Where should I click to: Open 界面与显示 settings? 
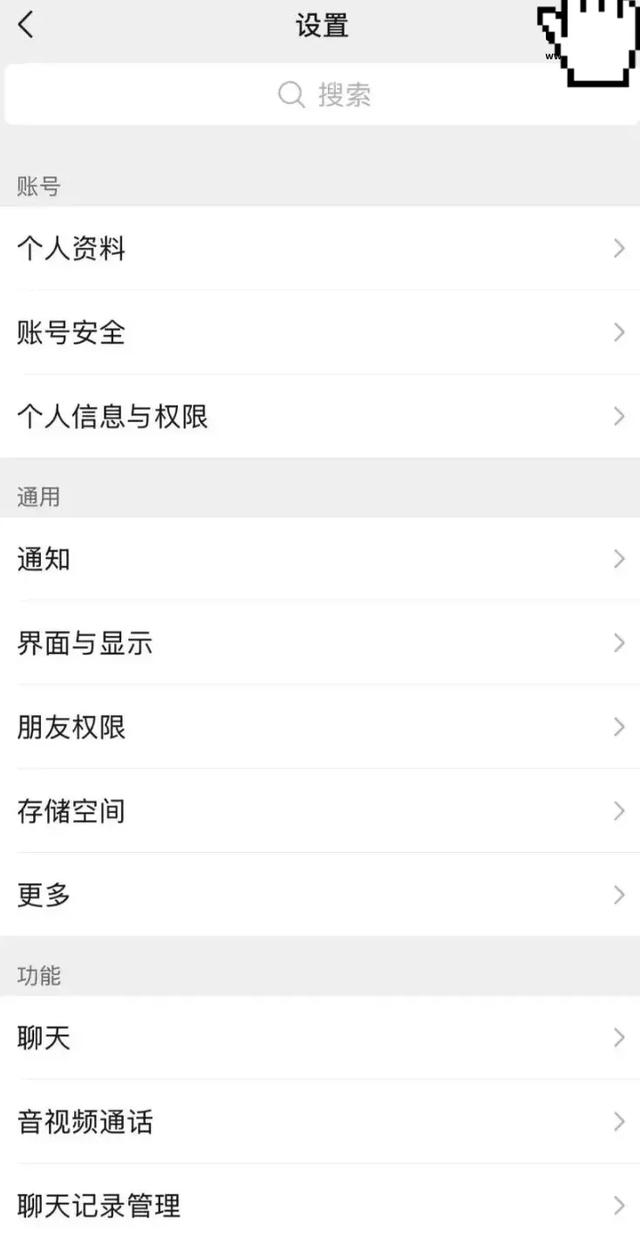pos(320,643)
